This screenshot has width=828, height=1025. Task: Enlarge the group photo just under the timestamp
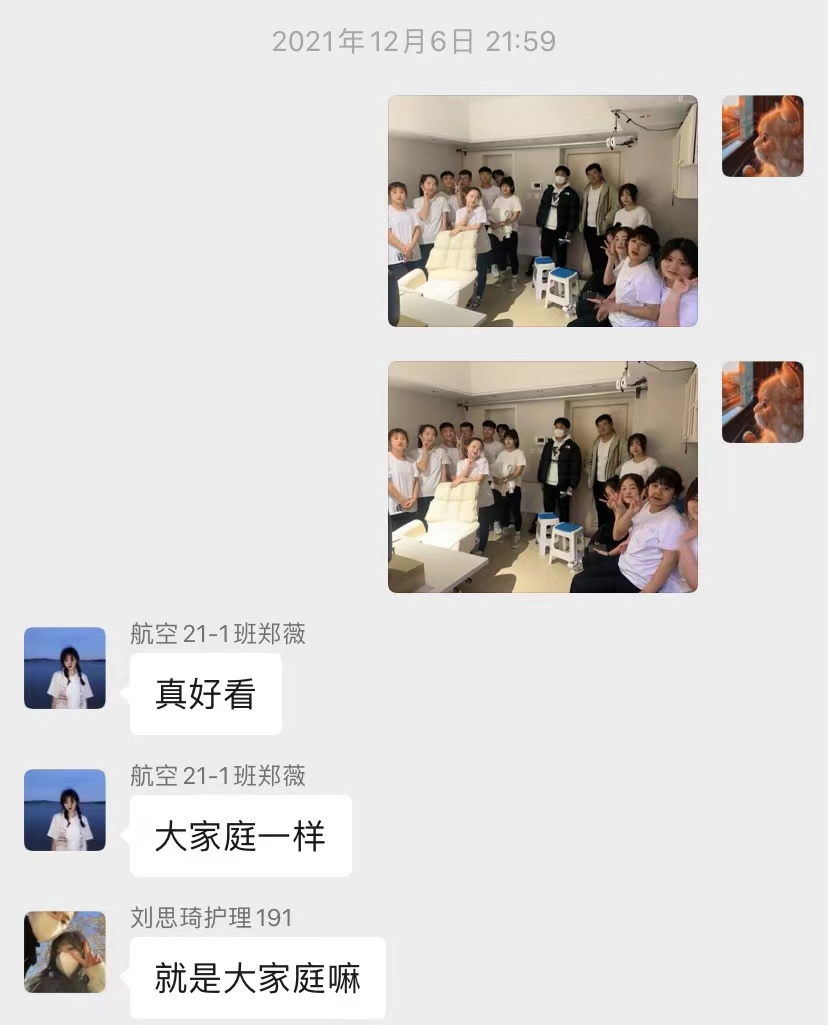pos(542,211)
